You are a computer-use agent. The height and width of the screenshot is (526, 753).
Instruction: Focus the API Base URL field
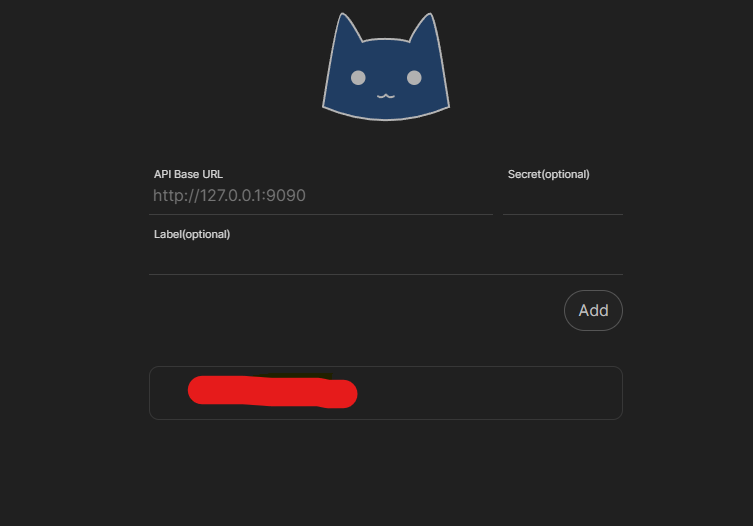(x=320, y=196)
